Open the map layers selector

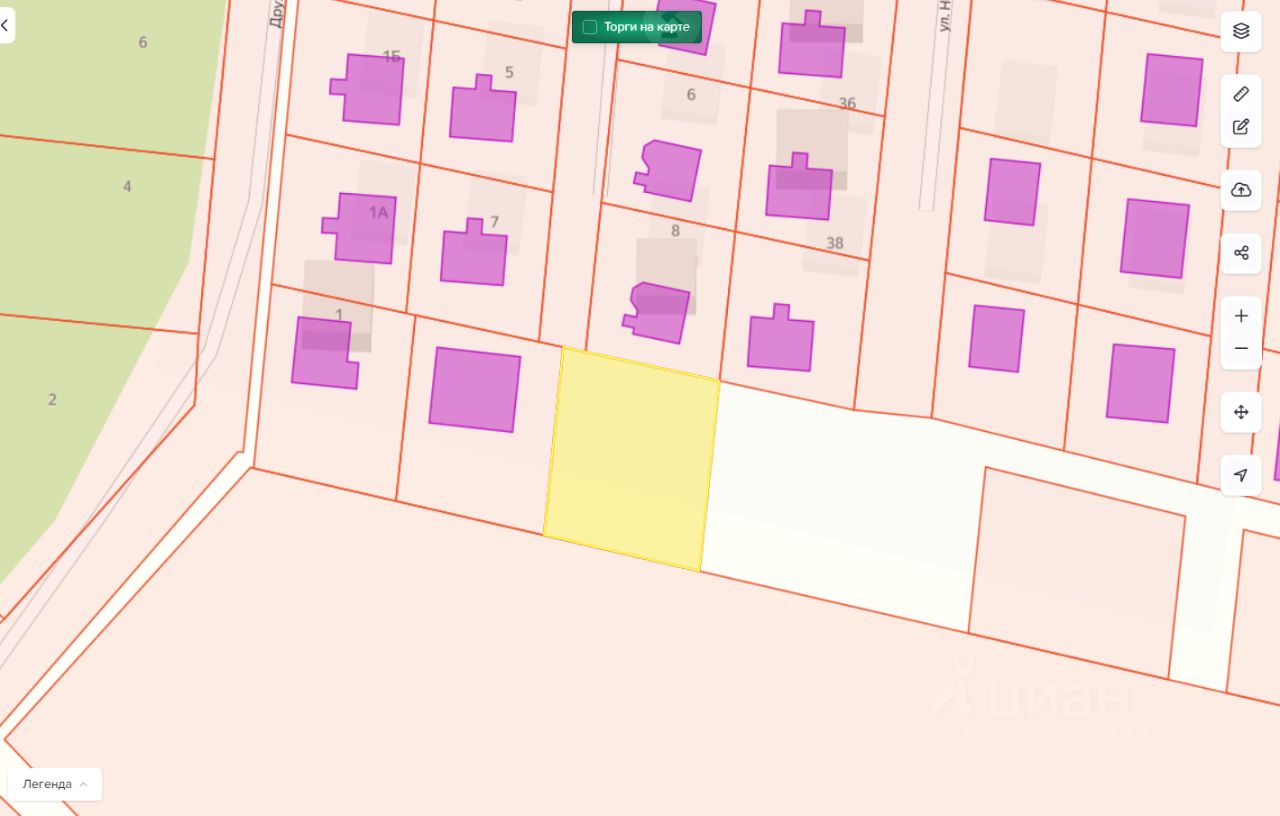coord(1241,31)
